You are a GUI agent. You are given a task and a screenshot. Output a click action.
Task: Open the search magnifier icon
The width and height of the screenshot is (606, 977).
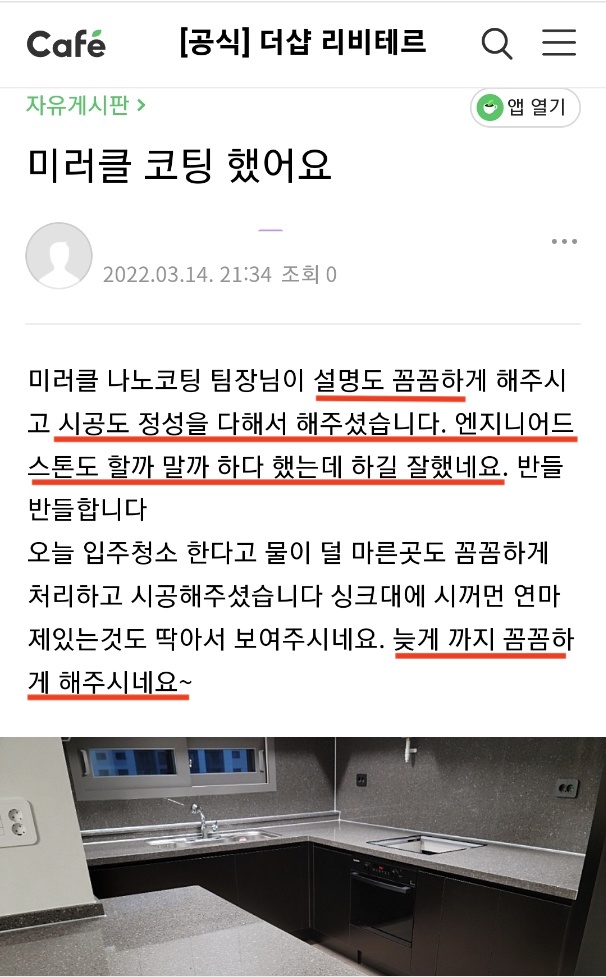pyautogui.click(x=497, y=43)
